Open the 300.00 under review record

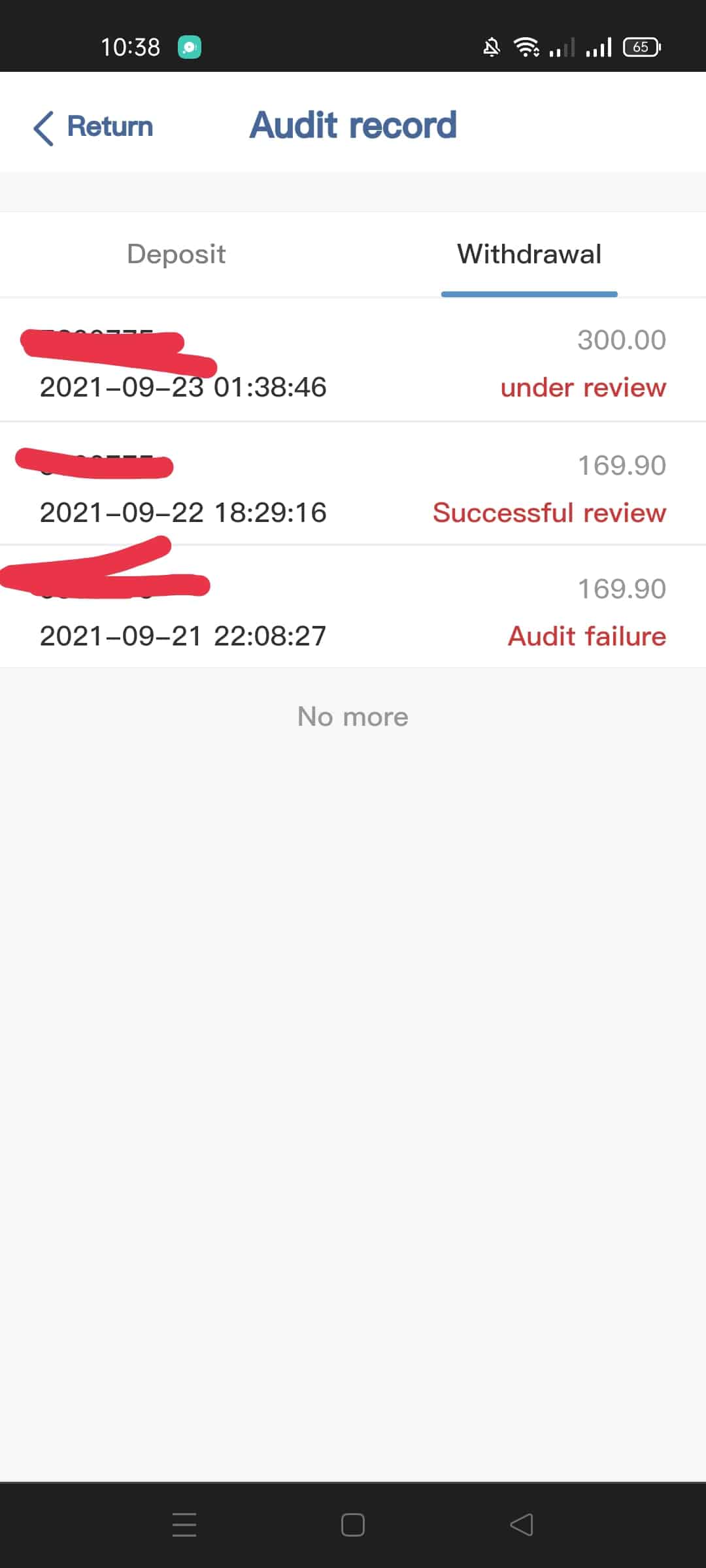[353, 363]
